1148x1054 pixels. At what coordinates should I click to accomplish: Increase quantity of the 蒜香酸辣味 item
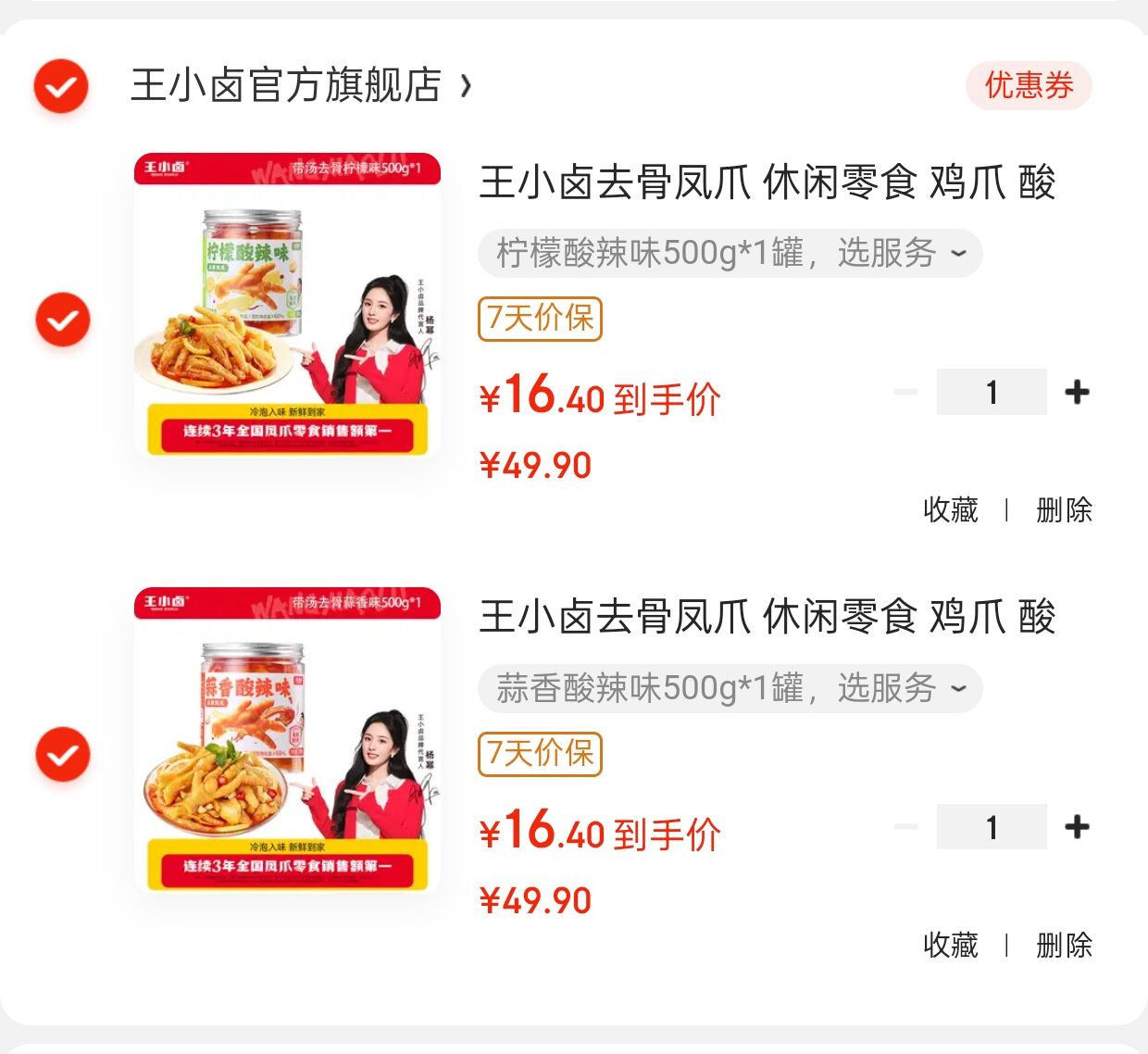[x=1077, y=827]
